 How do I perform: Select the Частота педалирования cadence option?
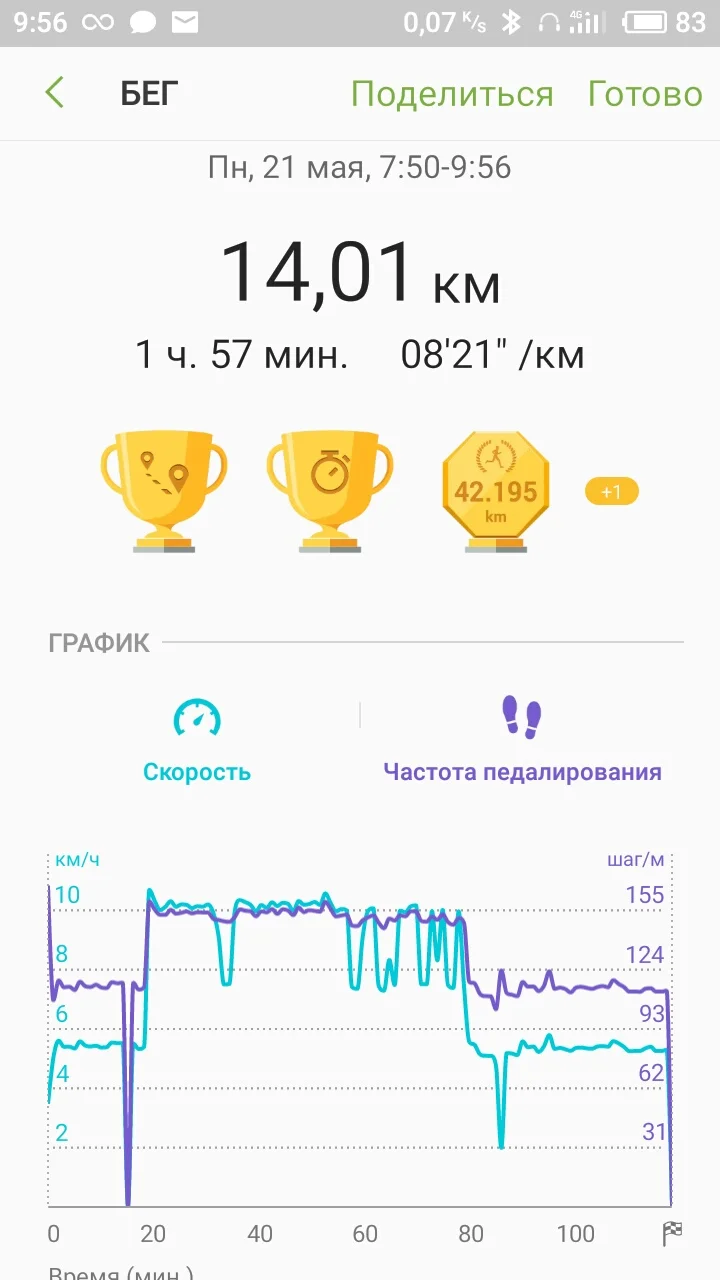pyautogui.click(x=522, y=740)
